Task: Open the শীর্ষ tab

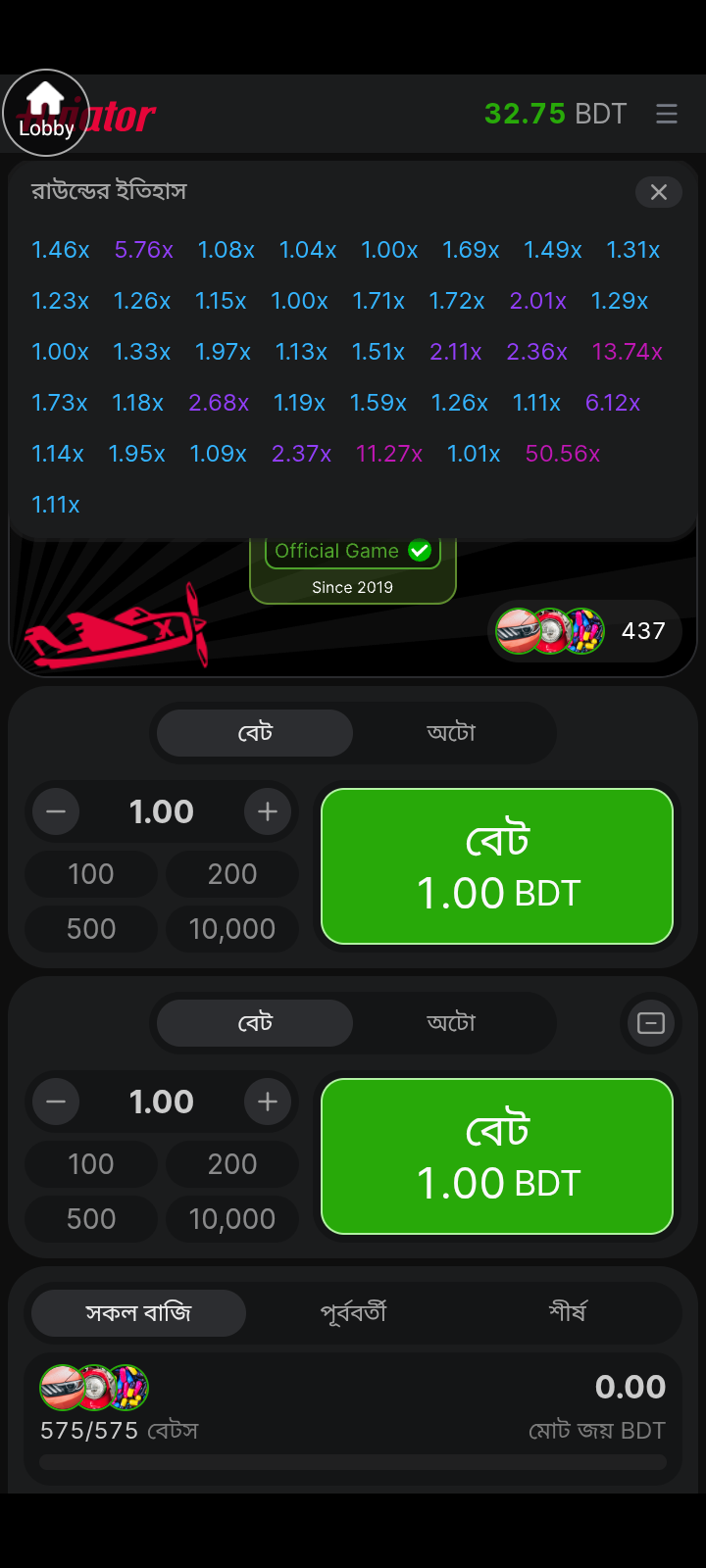Action: click(x=568, y=1313)
